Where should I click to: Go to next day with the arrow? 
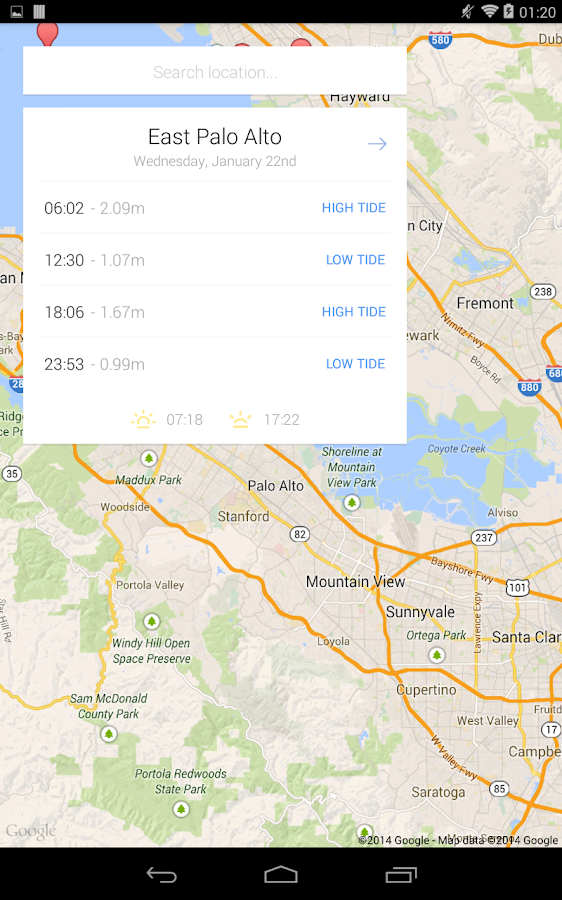coord(377,143)
